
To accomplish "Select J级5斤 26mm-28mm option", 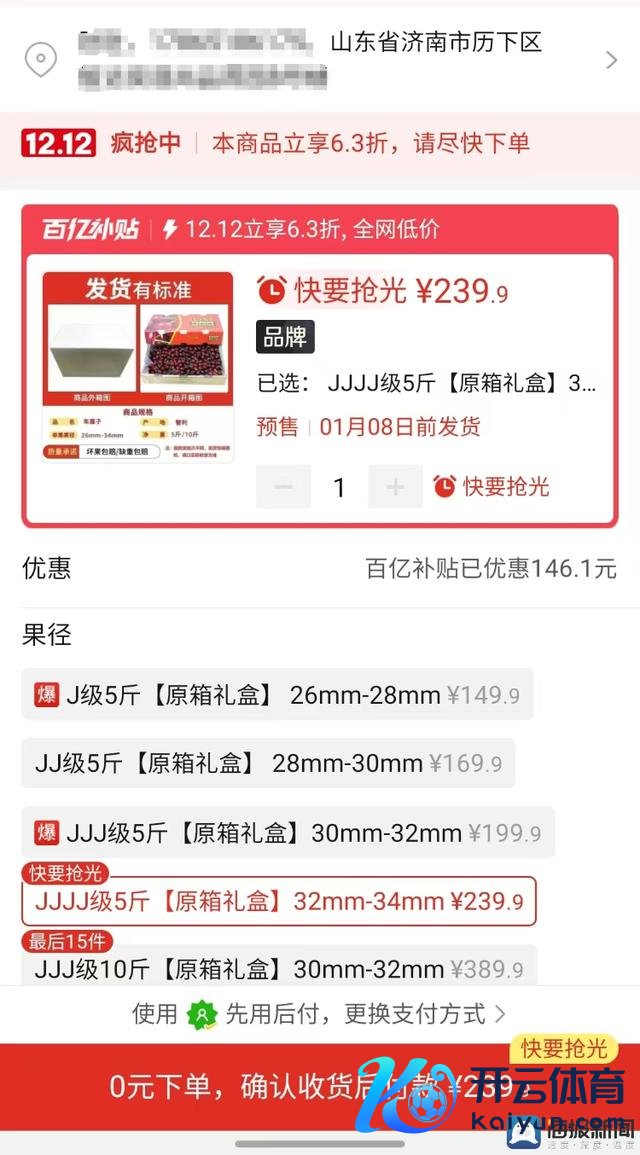I will tap(277, 695).
